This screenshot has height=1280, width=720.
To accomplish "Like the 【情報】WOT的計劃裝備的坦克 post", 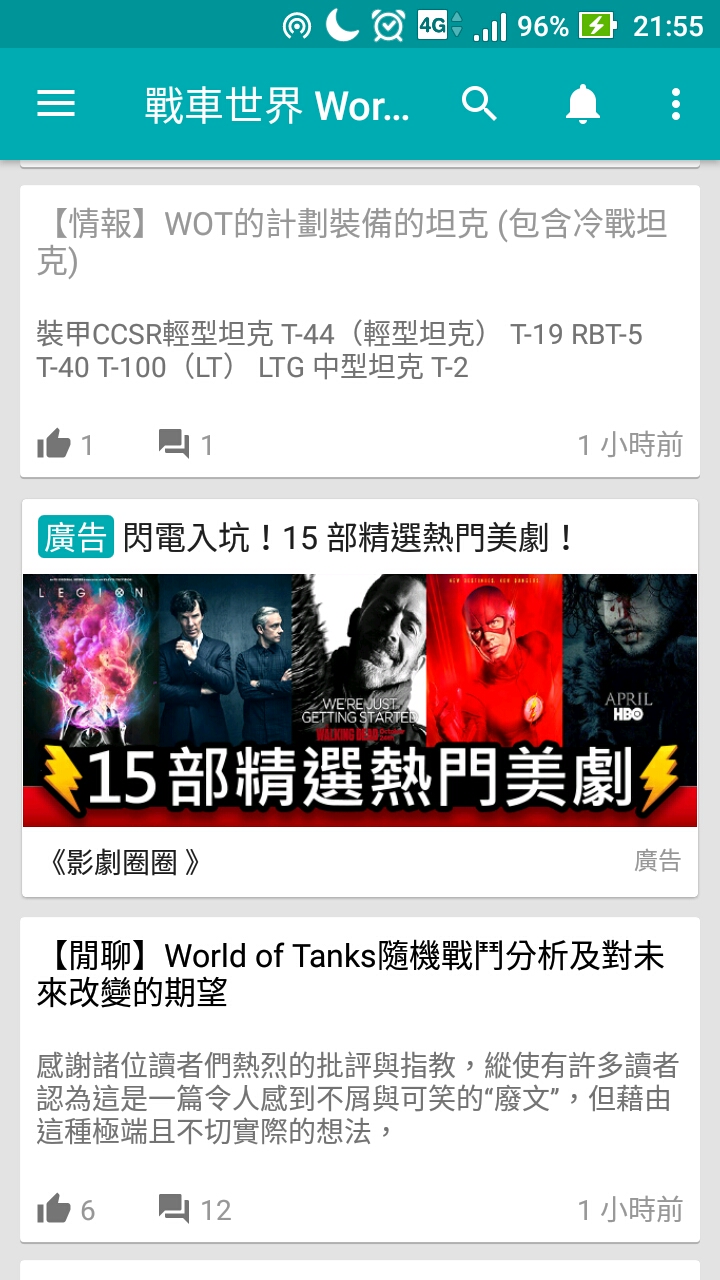I will (55, 444).
